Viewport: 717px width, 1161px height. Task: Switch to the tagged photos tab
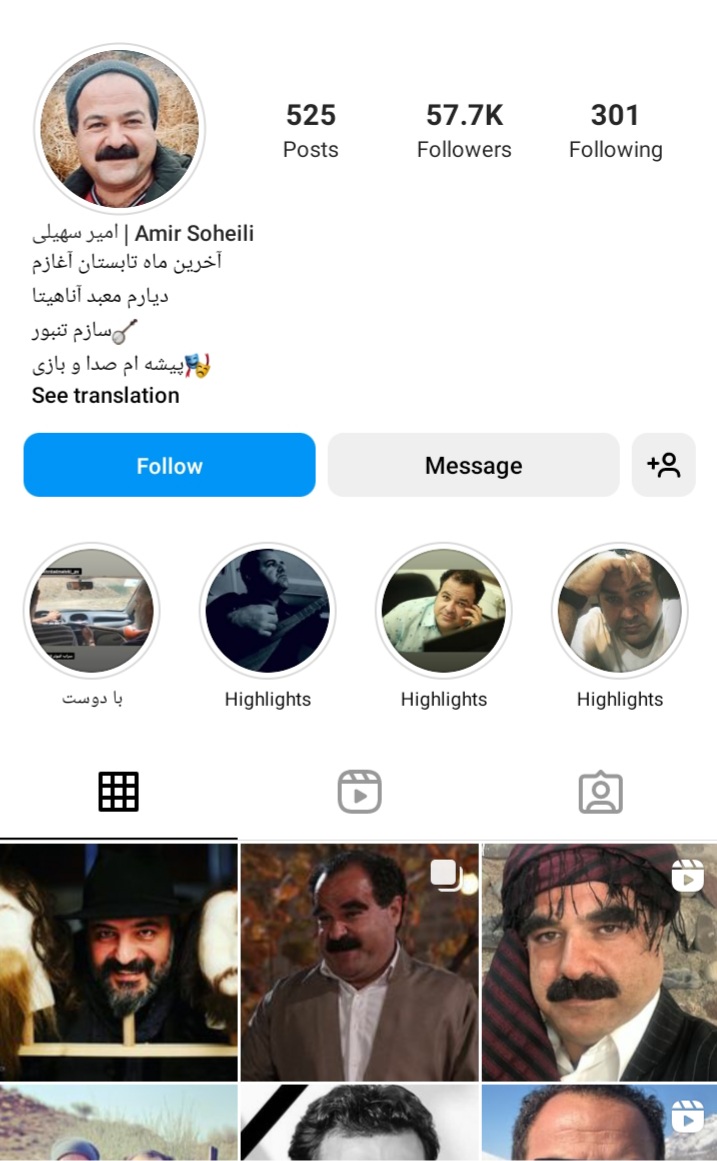click(x=600, y=792)
